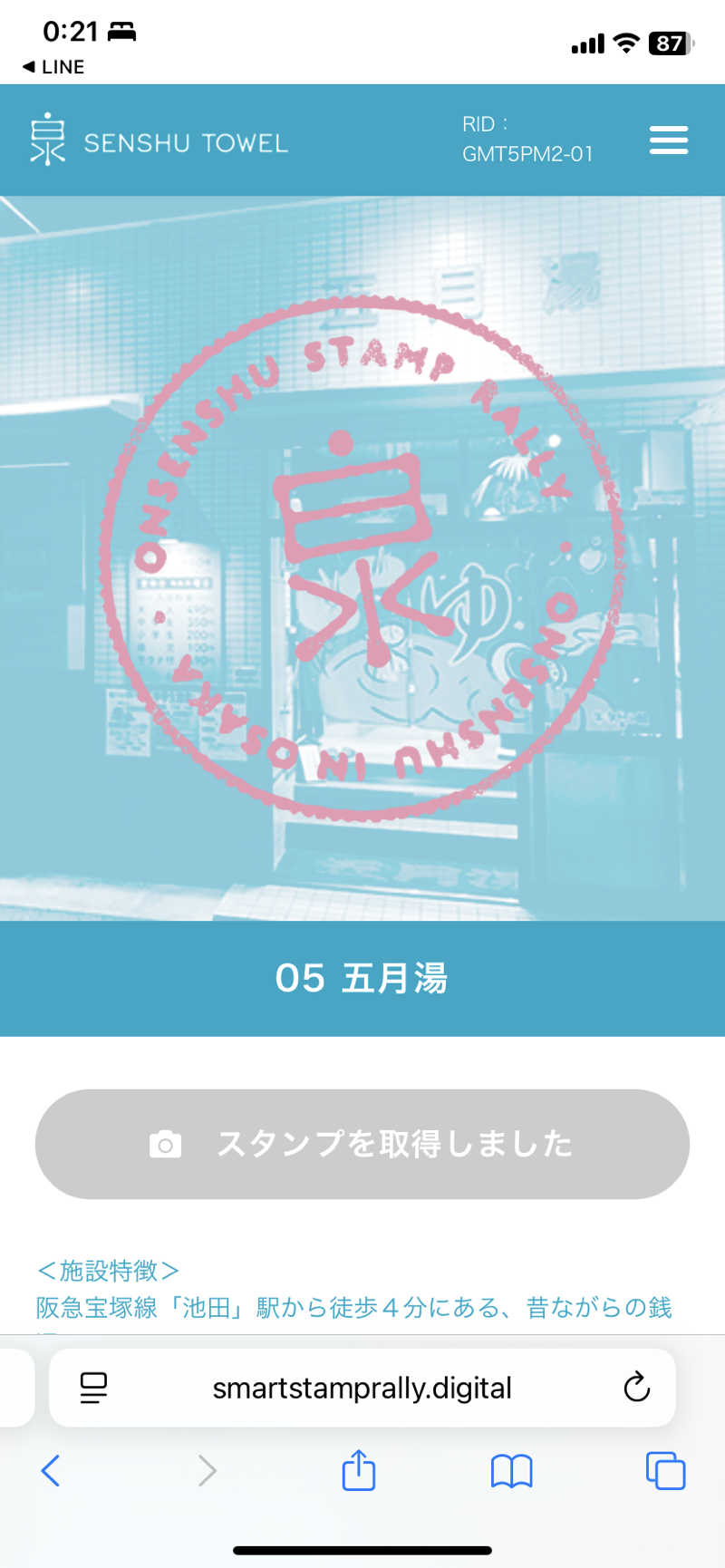The height and width of the screenshot is (1568, 725).
Task: Open Safari bookmarks
Action: coord(511,1470)
